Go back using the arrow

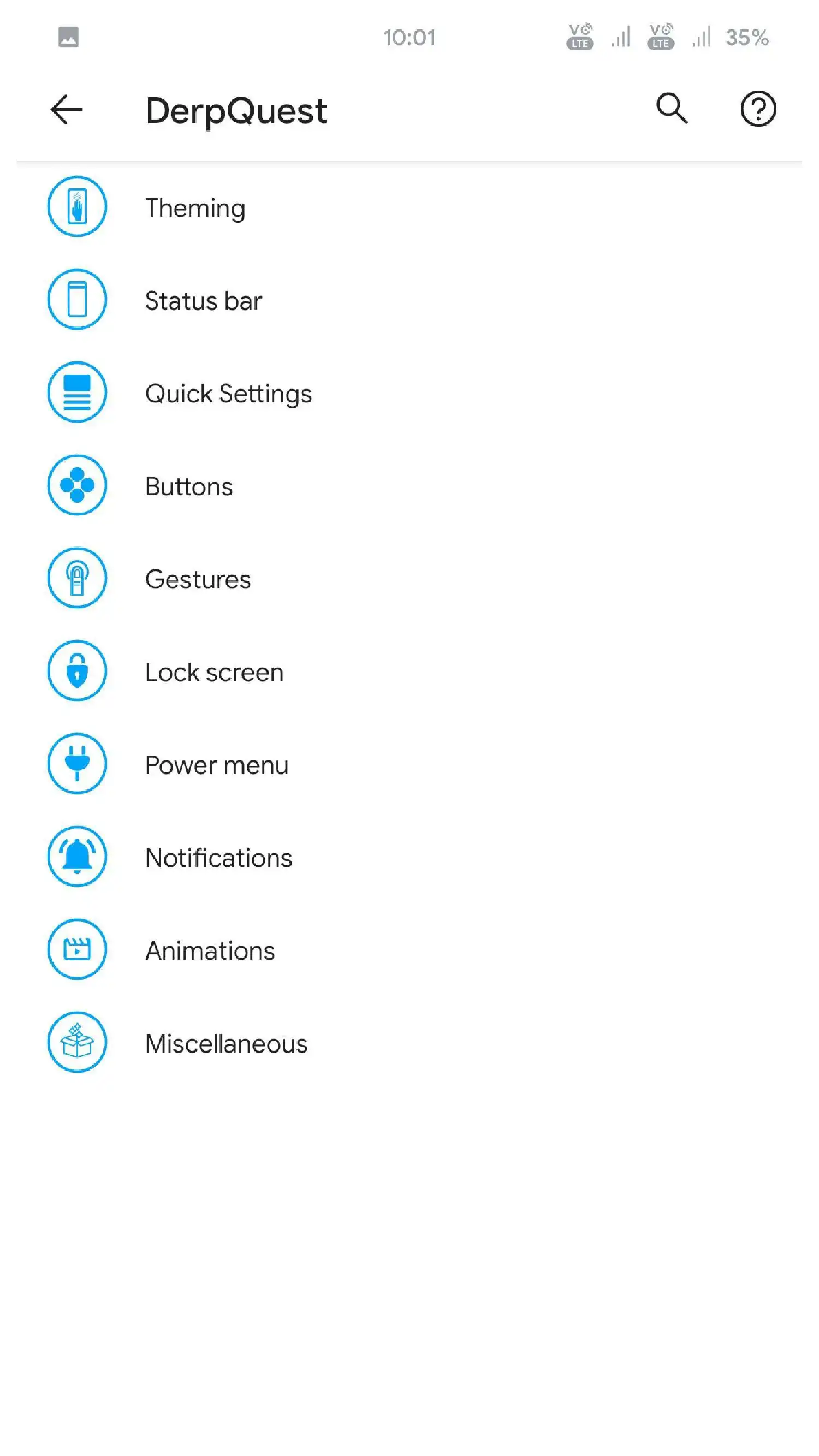(67, 110)
